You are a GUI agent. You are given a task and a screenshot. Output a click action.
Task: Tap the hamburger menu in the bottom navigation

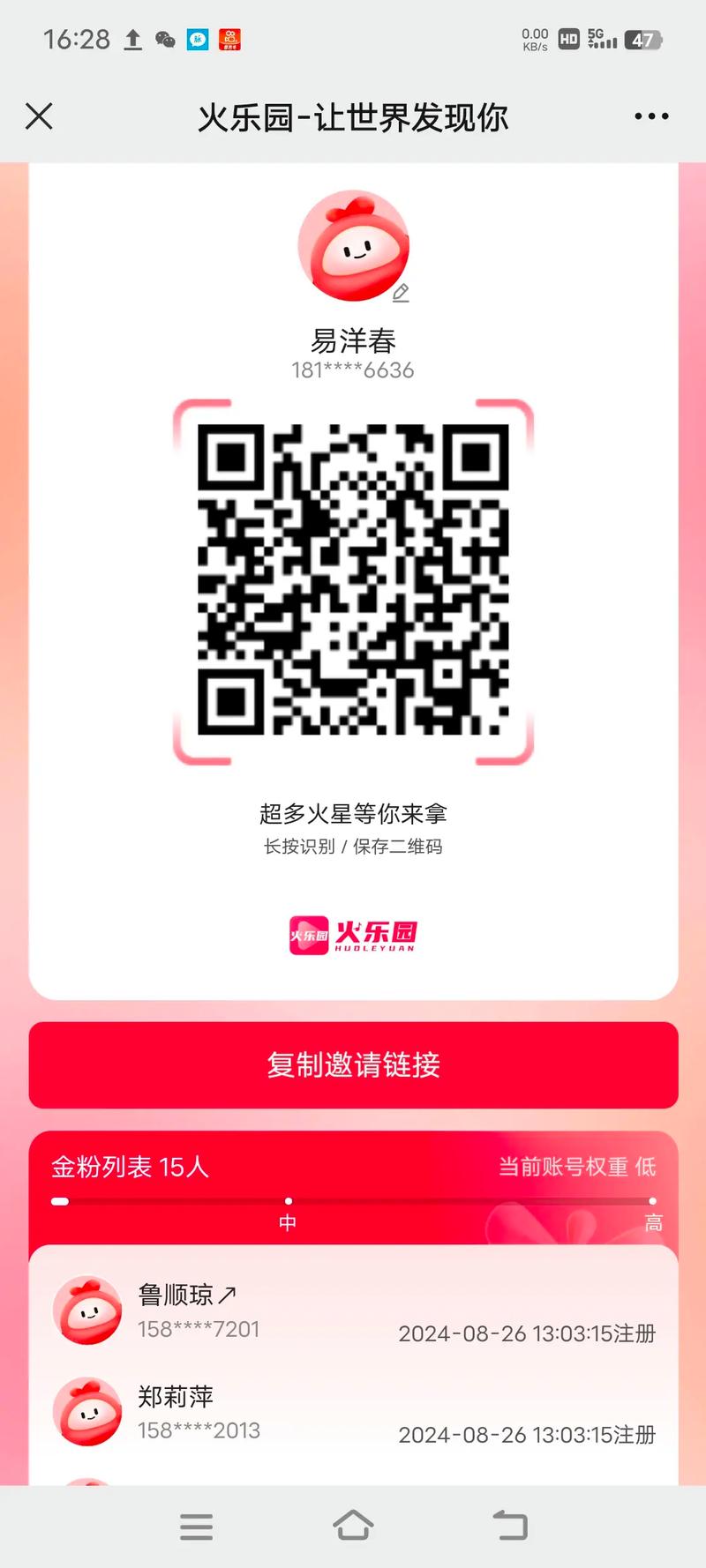tap(196, 1526)
